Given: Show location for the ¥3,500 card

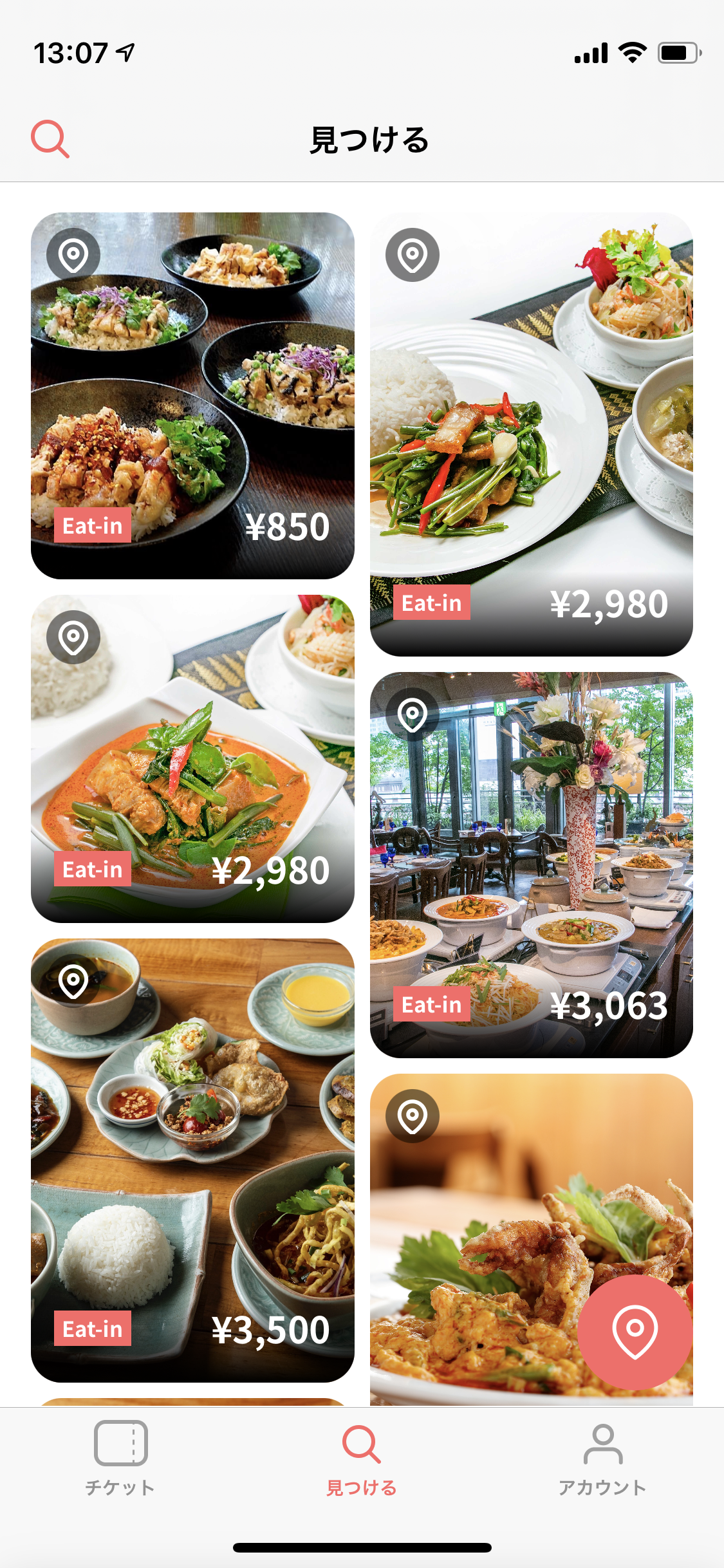Looking at the screenshot, I should (73, 981).
